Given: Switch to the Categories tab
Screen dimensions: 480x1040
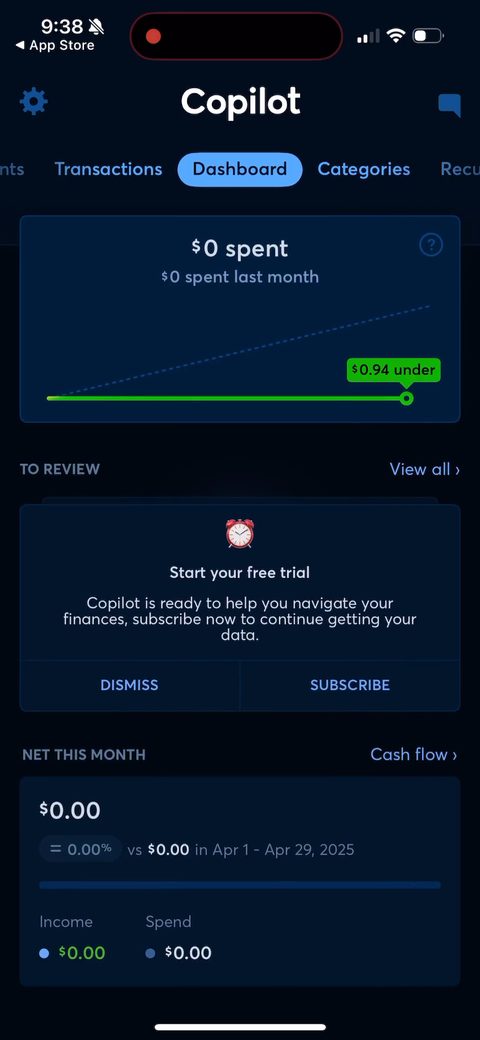Looking at the screenshot, I should [x=363, y=170].
